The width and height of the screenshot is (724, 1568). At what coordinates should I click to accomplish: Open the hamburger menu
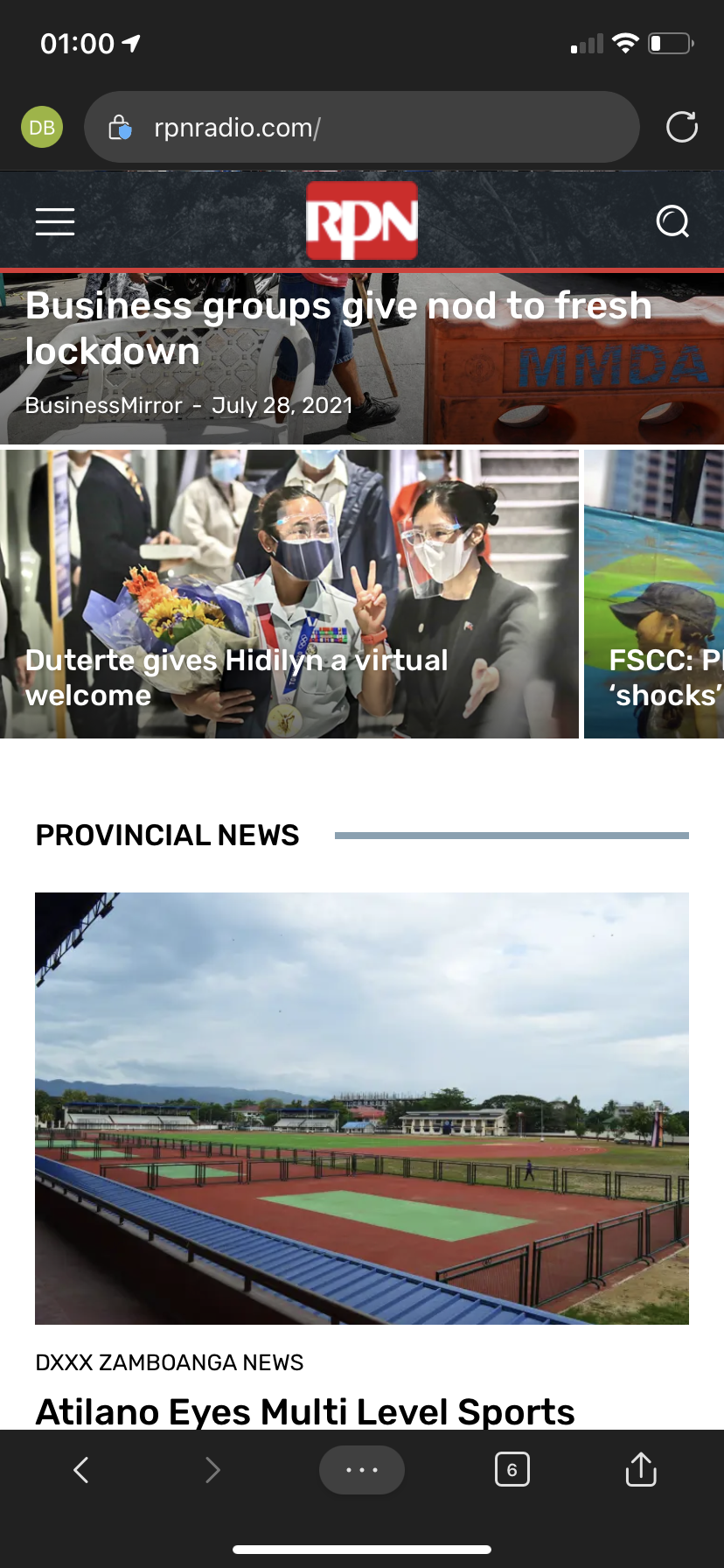[55, 221]
